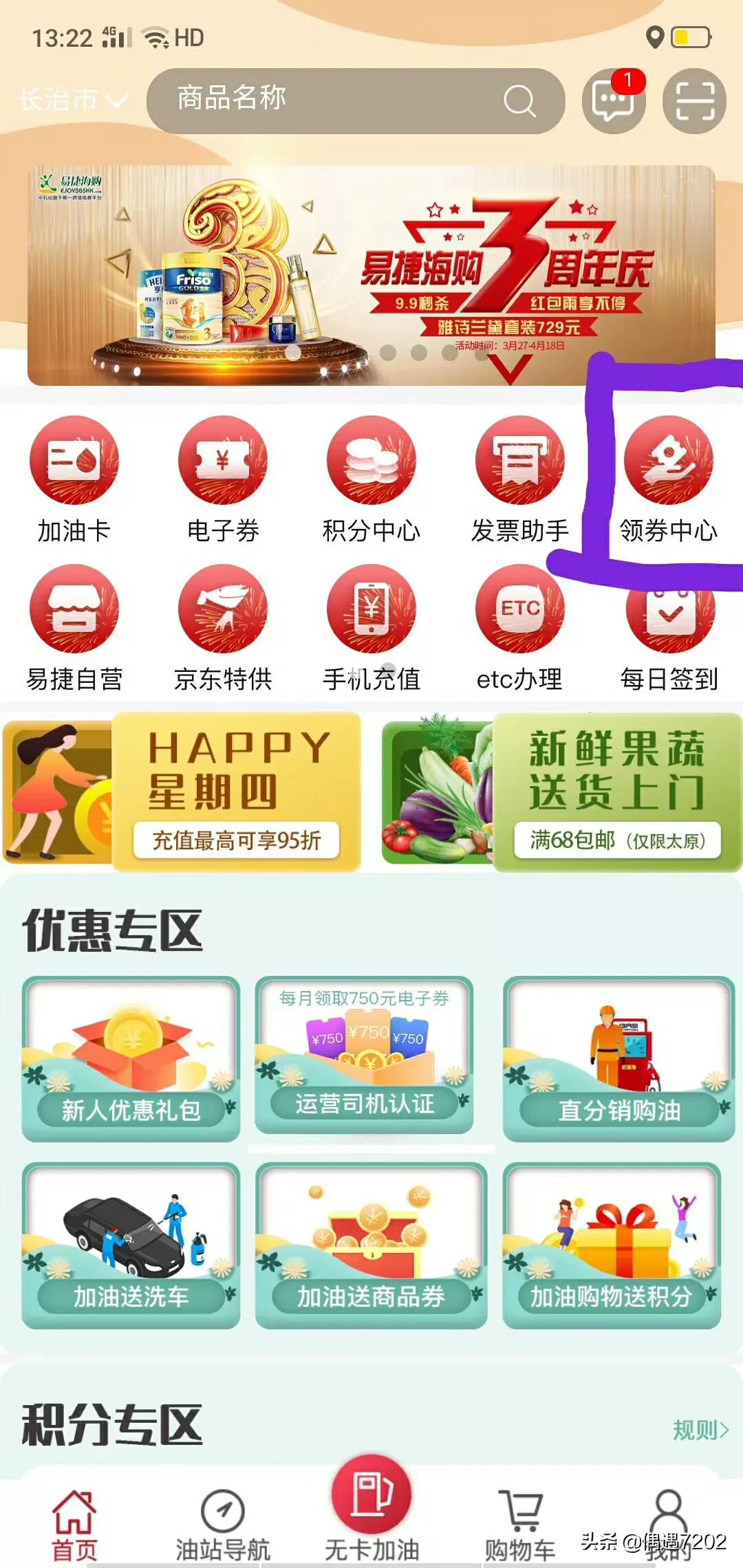Image resolution: width=743 pixels, height=1568 pixels.
Task: Open 加油送洗车 card
Action: pyautogui.click(x=131, y=1245)
